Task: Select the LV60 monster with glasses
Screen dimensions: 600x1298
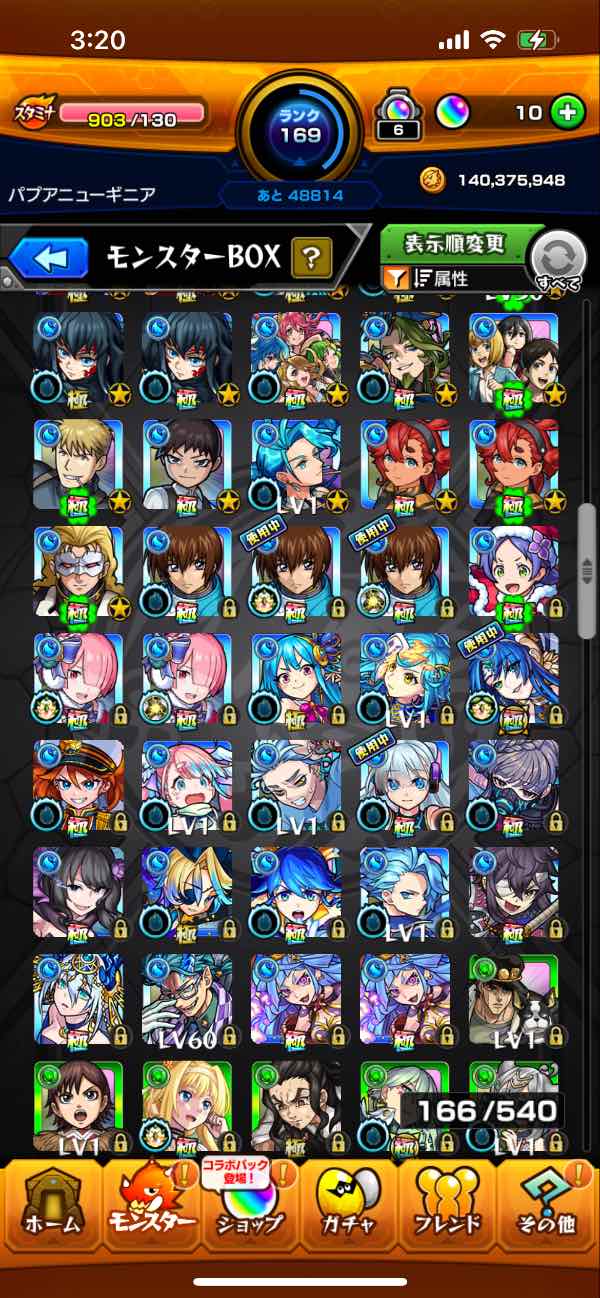Action: point(187,998)
